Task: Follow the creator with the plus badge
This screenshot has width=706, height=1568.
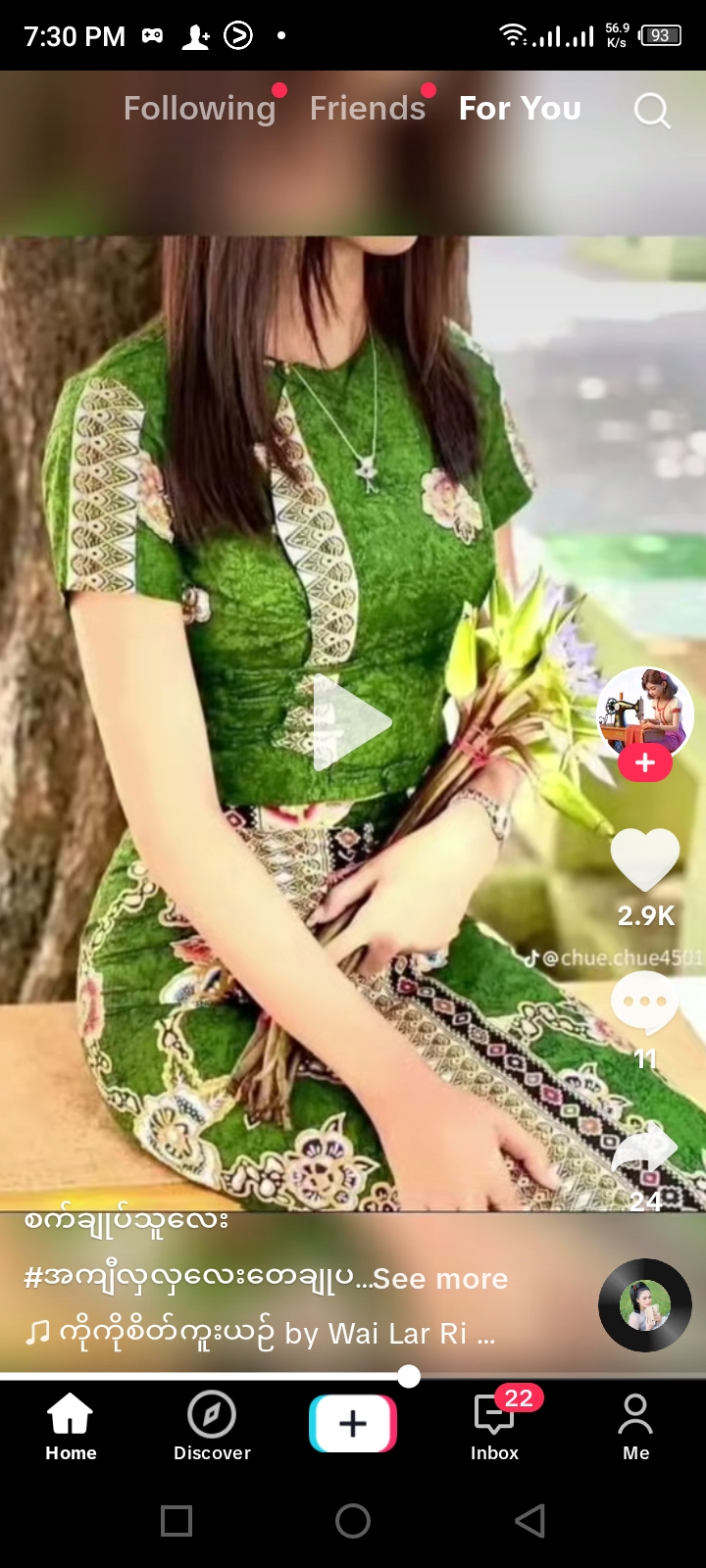Action: (644, 763)
